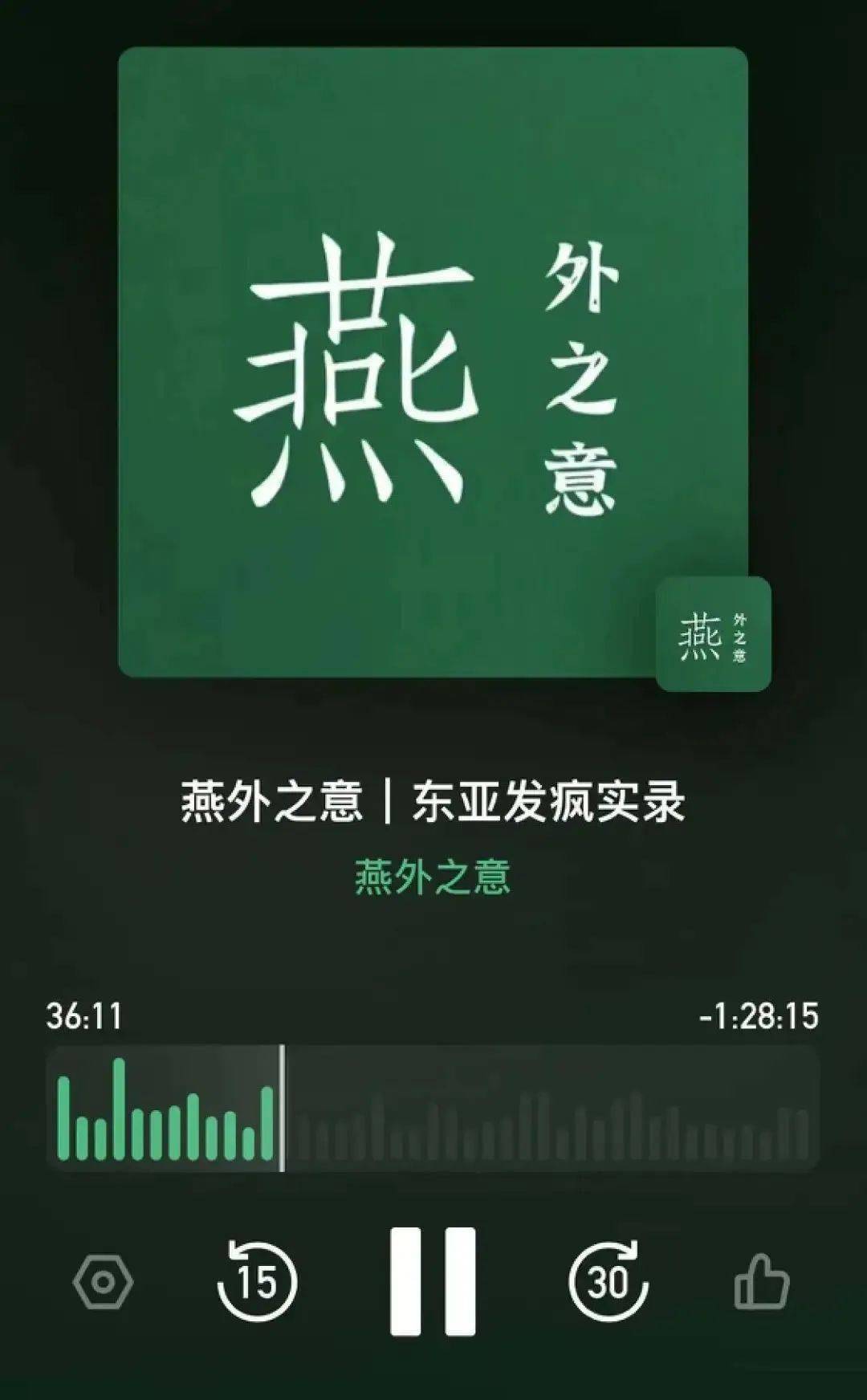867x1400 pixels.
Task: Skip forward 30 seconds
Action: [x=609, y=1281]
